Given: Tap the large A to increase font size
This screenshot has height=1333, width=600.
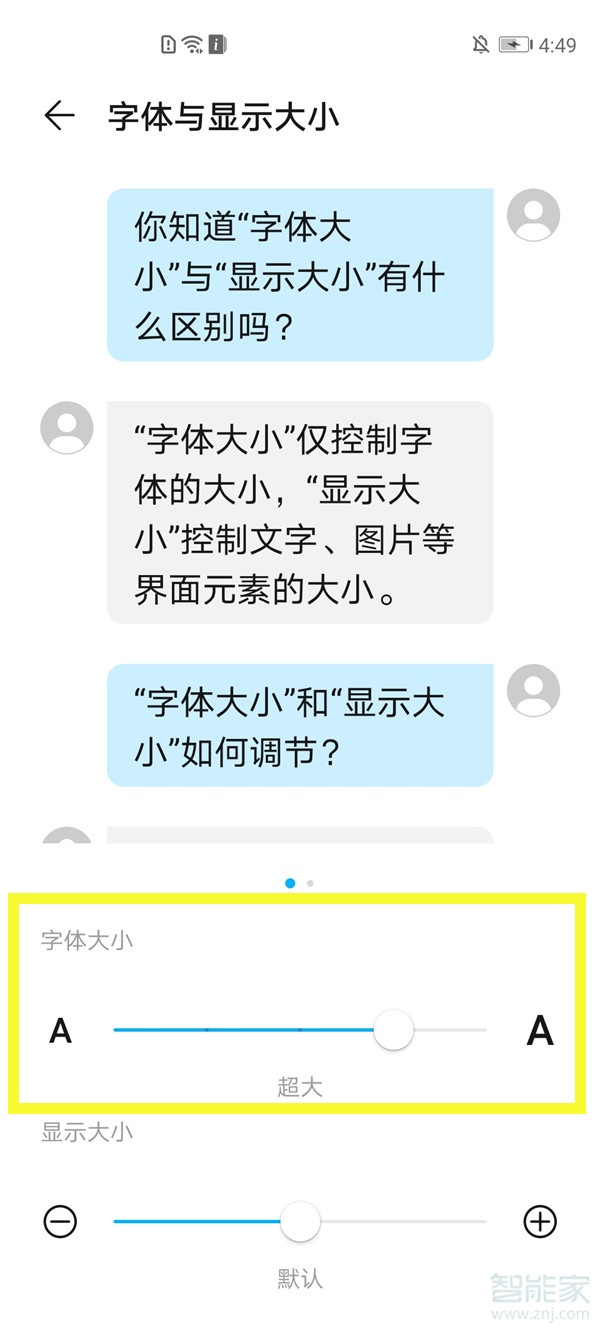Looking at the screenshot, I should (540, 1030).
